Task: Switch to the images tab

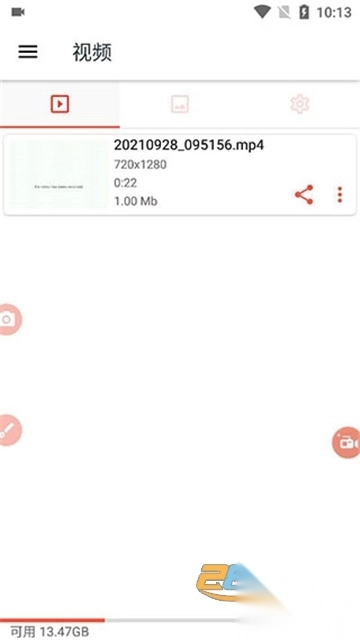Action: 180,104
